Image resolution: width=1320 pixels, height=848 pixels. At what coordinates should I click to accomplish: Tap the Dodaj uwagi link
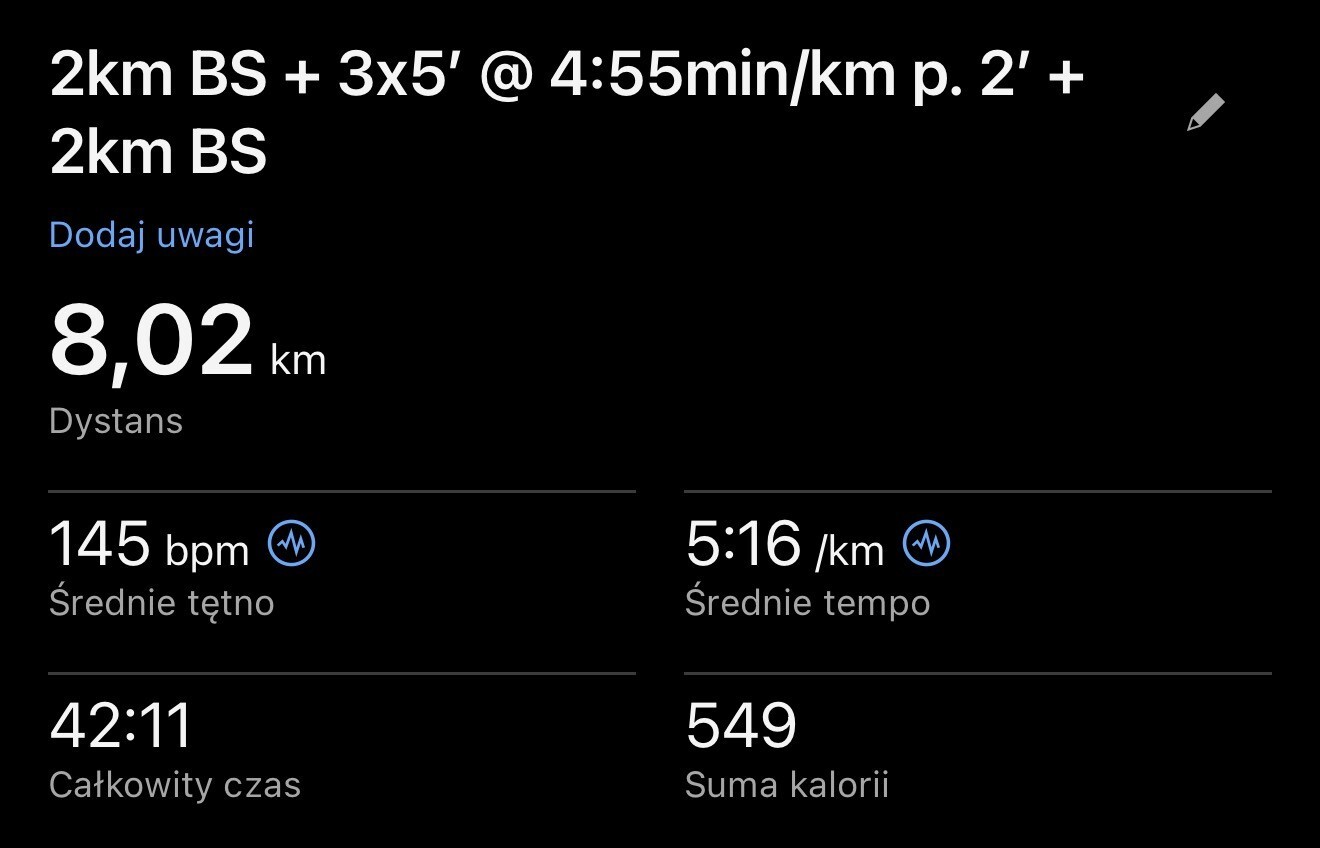pos(152,235)
